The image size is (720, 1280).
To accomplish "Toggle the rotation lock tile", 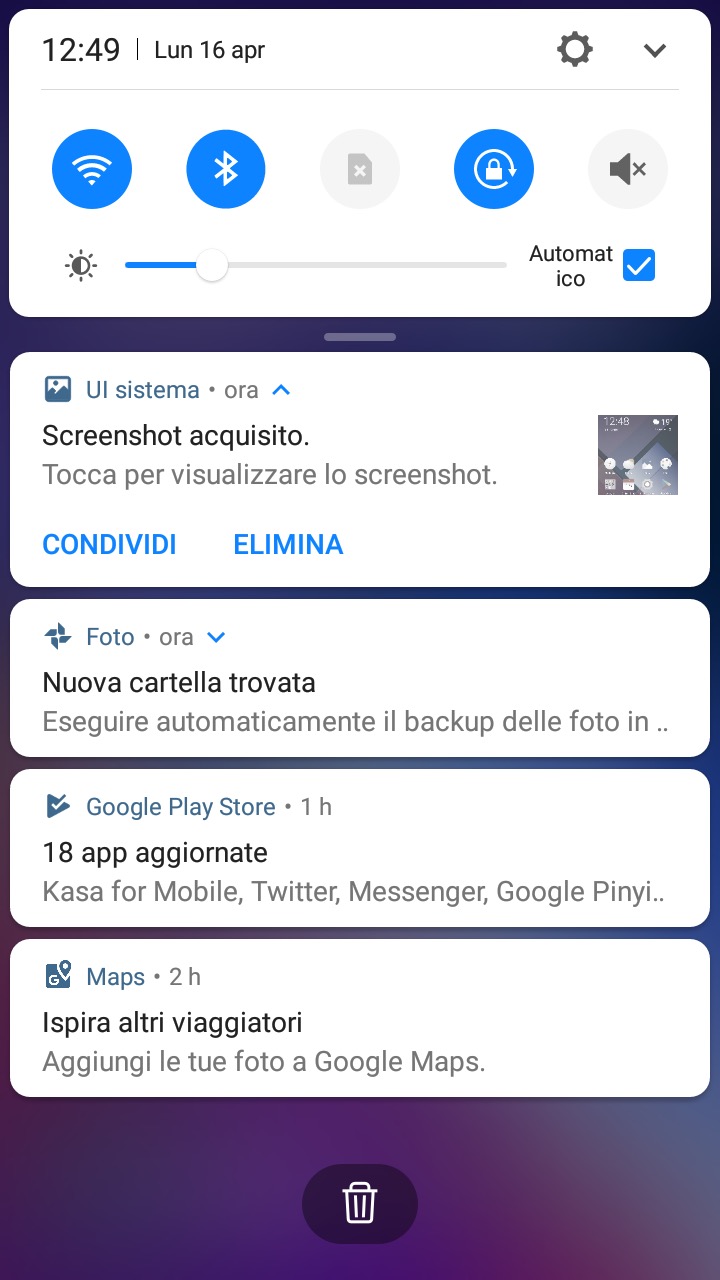I will pos(494,170).
